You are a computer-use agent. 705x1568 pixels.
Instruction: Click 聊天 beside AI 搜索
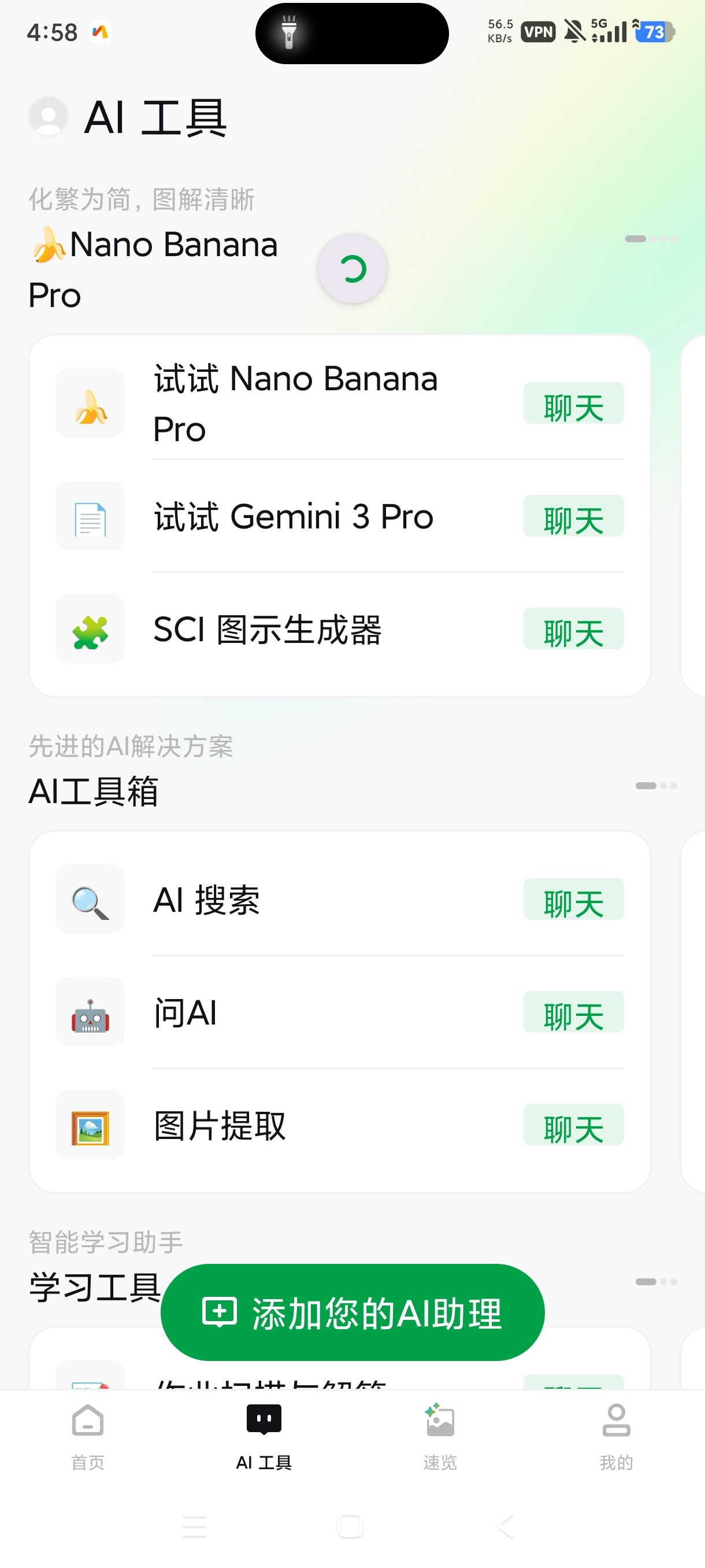point(573,900)
